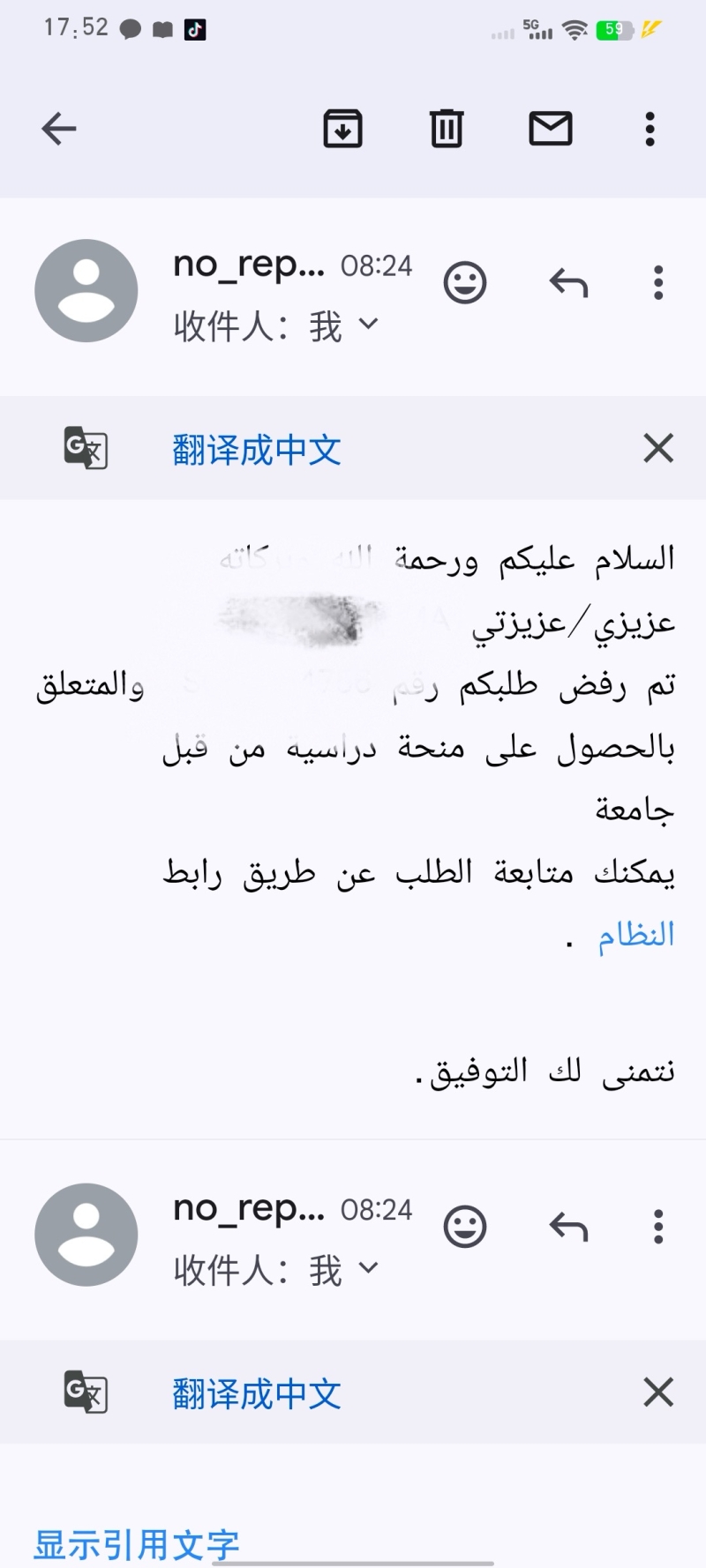The height and width of the screenshot is (1568, 706).
Task: Expand recipient details of first message
Action: 369,325
